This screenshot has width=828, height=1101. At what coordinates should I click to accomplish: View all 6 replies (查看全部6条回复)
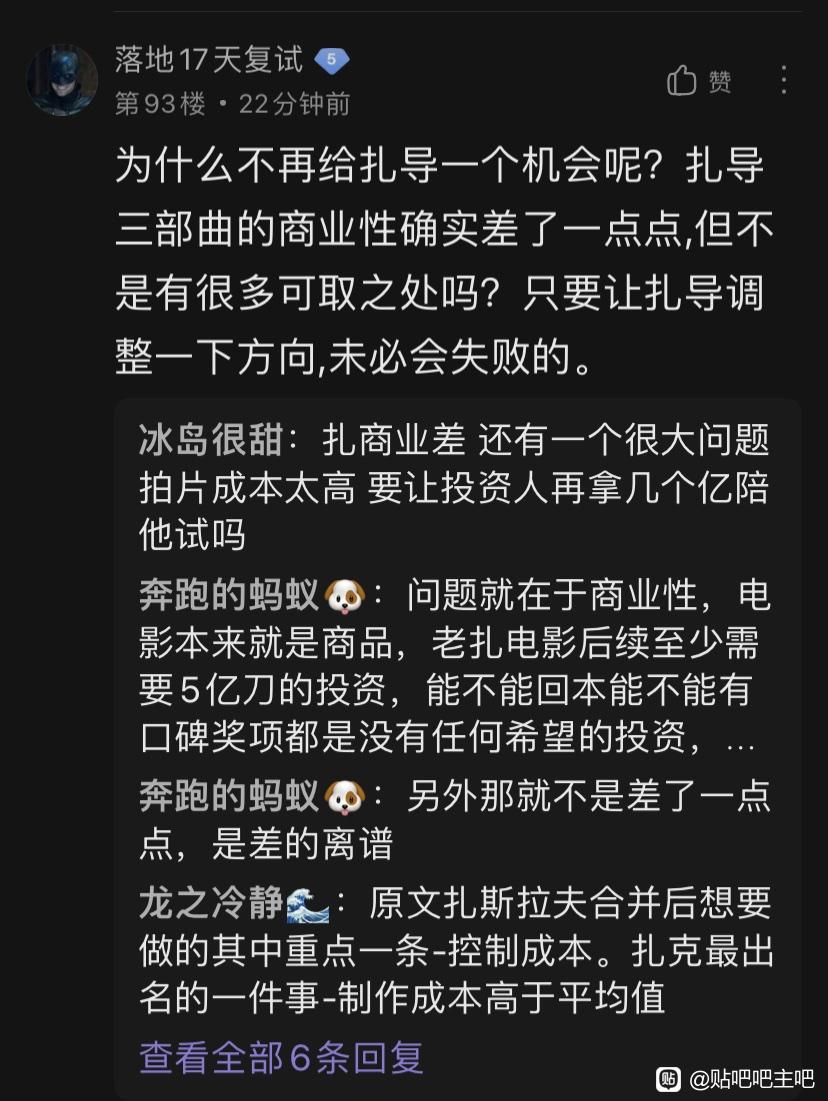pos(281,1057)
